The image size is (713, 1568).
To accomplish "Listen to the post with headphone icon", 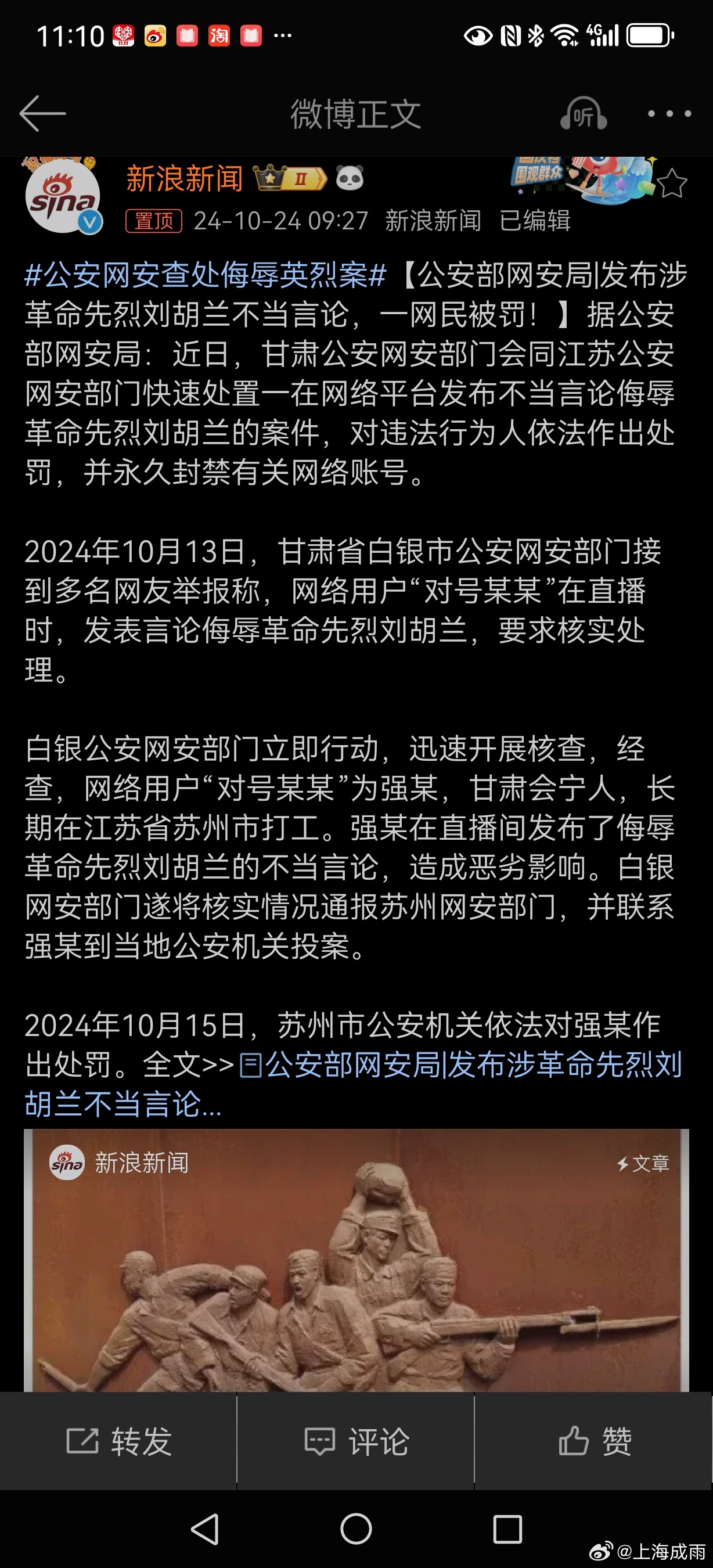I will pyautogui.click(x=584, y=114).
